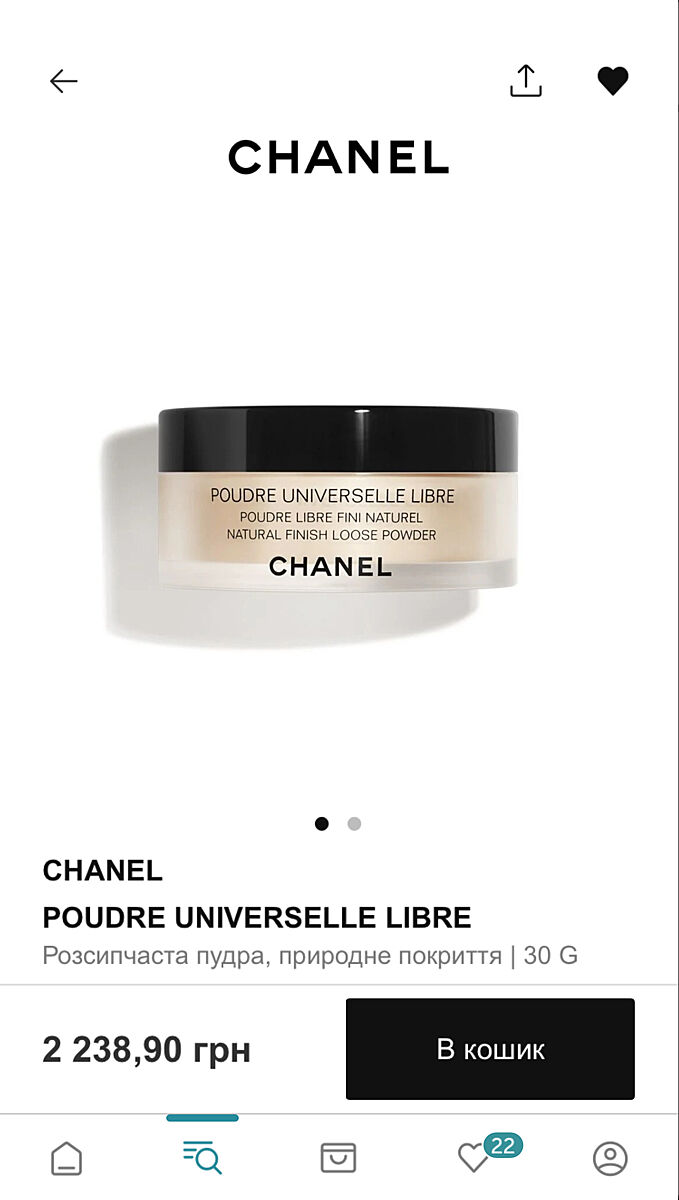Image resolution: width=679 pixels, height=1200 pixels.
Task: Open the profile account tab
Action: pyautogui.click(x=610, y=1158)
